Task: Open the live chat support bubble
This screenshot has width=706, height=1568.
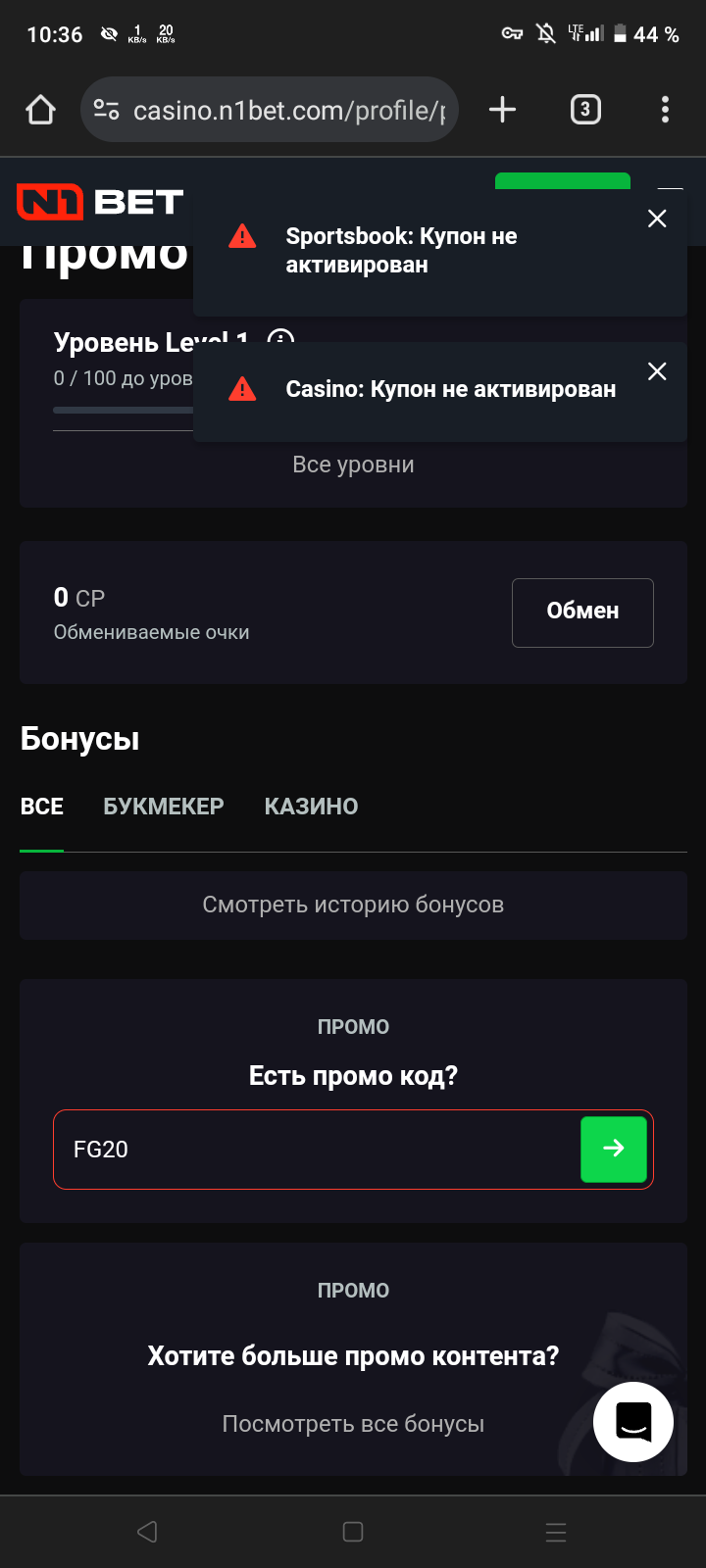Action: coord(633,1422)
